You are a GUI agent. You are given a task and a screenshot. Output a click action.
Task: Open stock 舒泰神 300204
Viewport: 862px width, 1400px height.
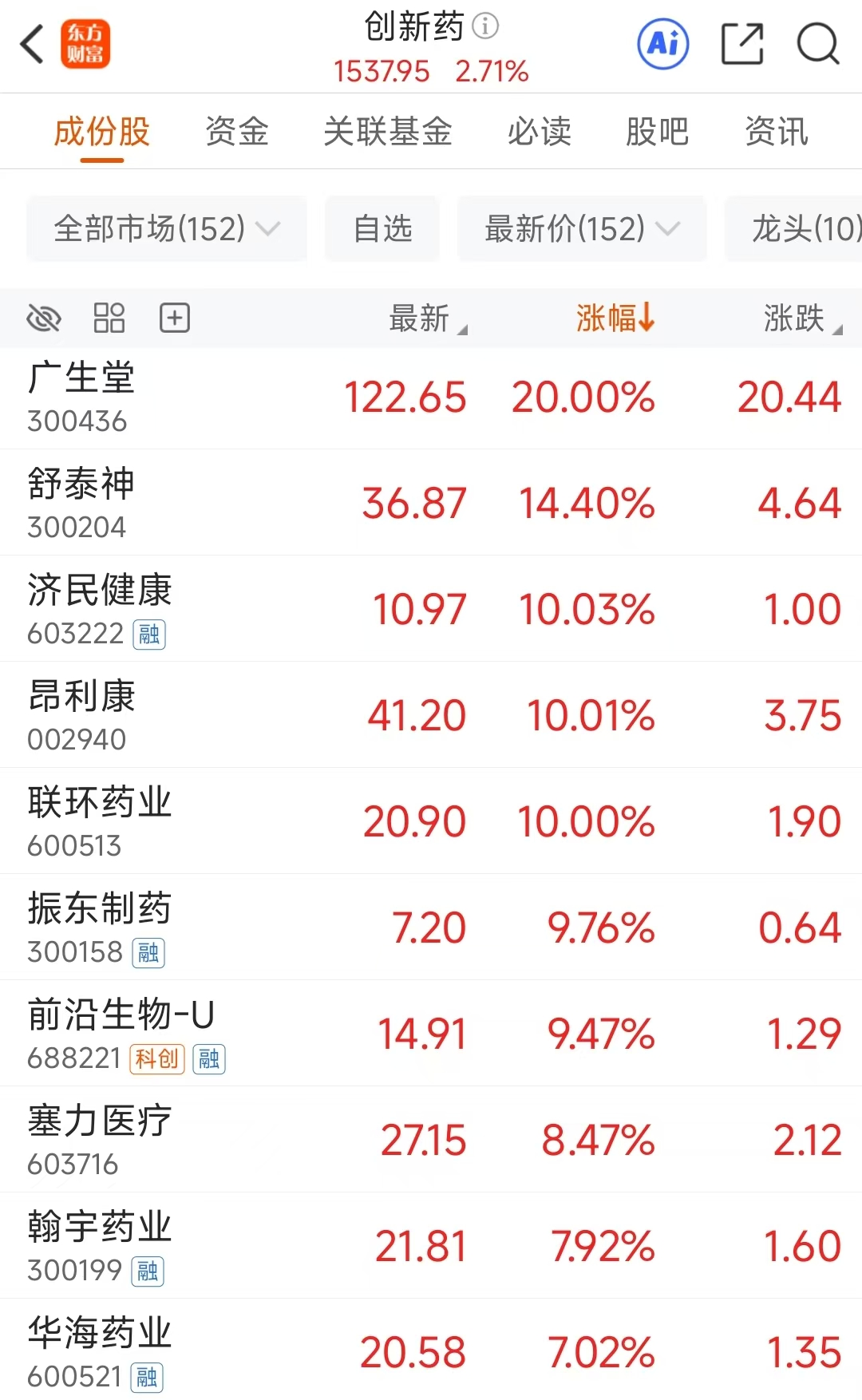(160, 503)
